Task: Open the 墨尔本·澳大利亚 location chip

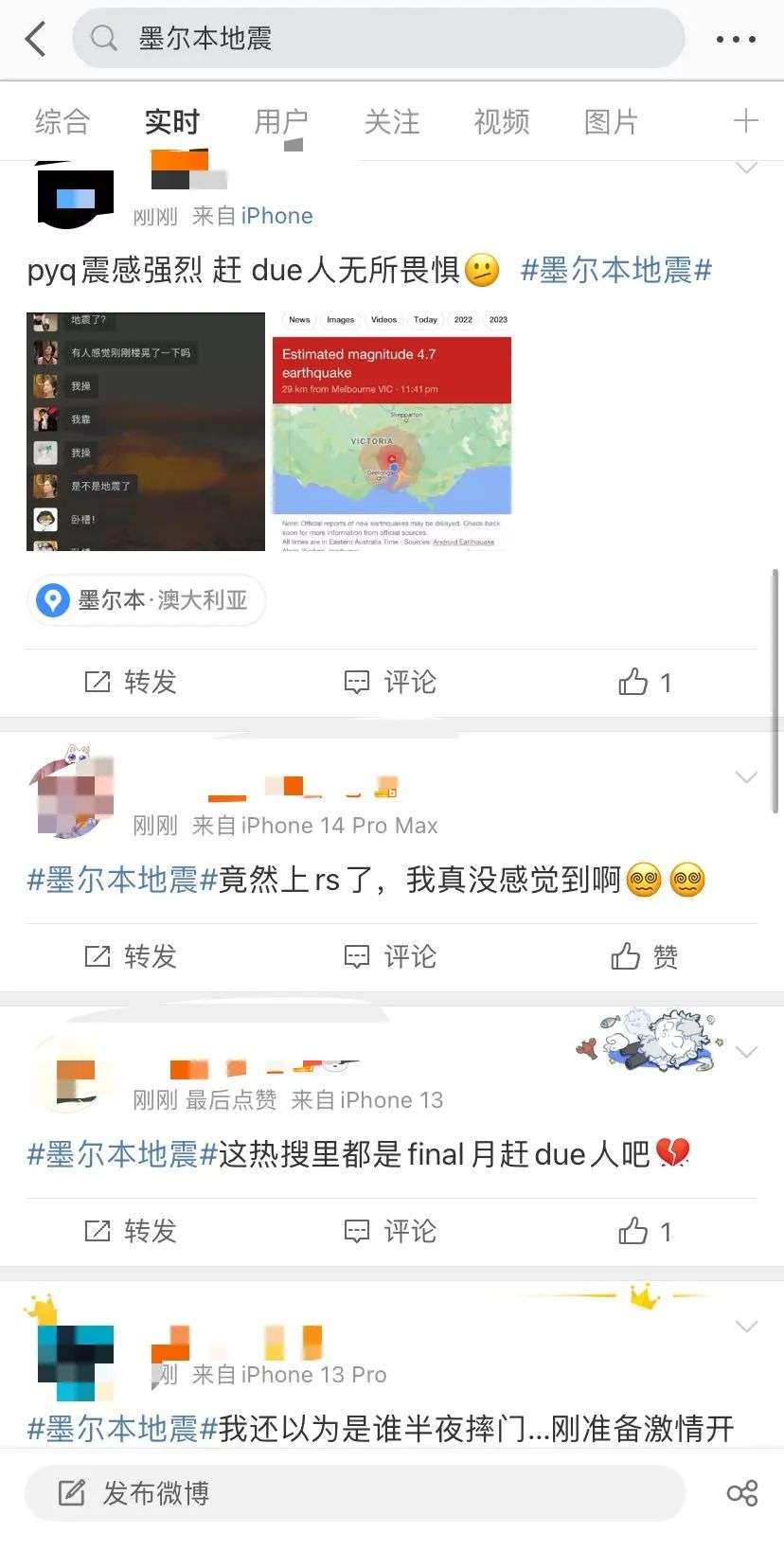Action: coord(147,600)
